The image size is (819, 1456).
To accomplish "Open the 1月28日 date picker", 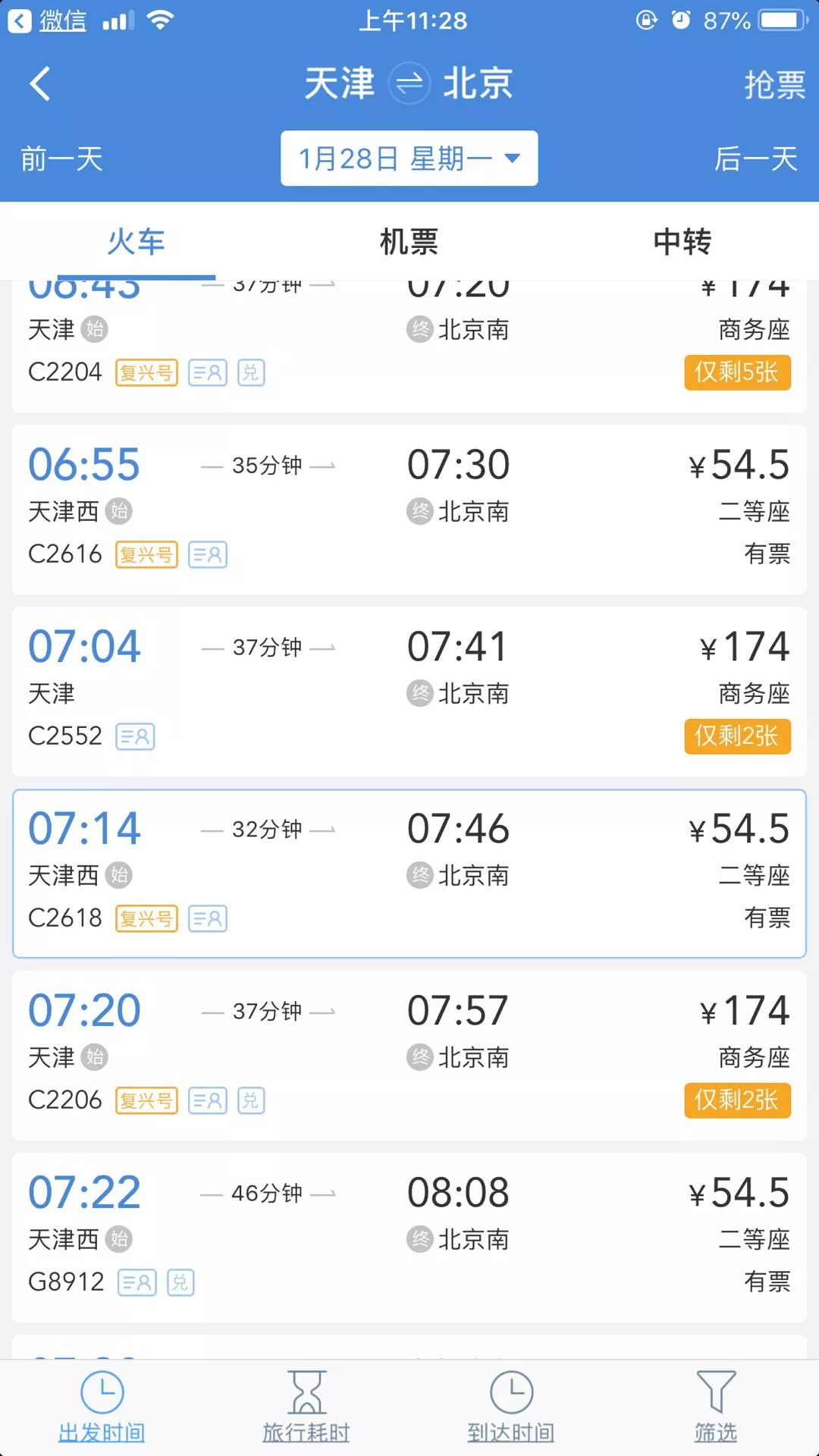I will click(409, 158).
